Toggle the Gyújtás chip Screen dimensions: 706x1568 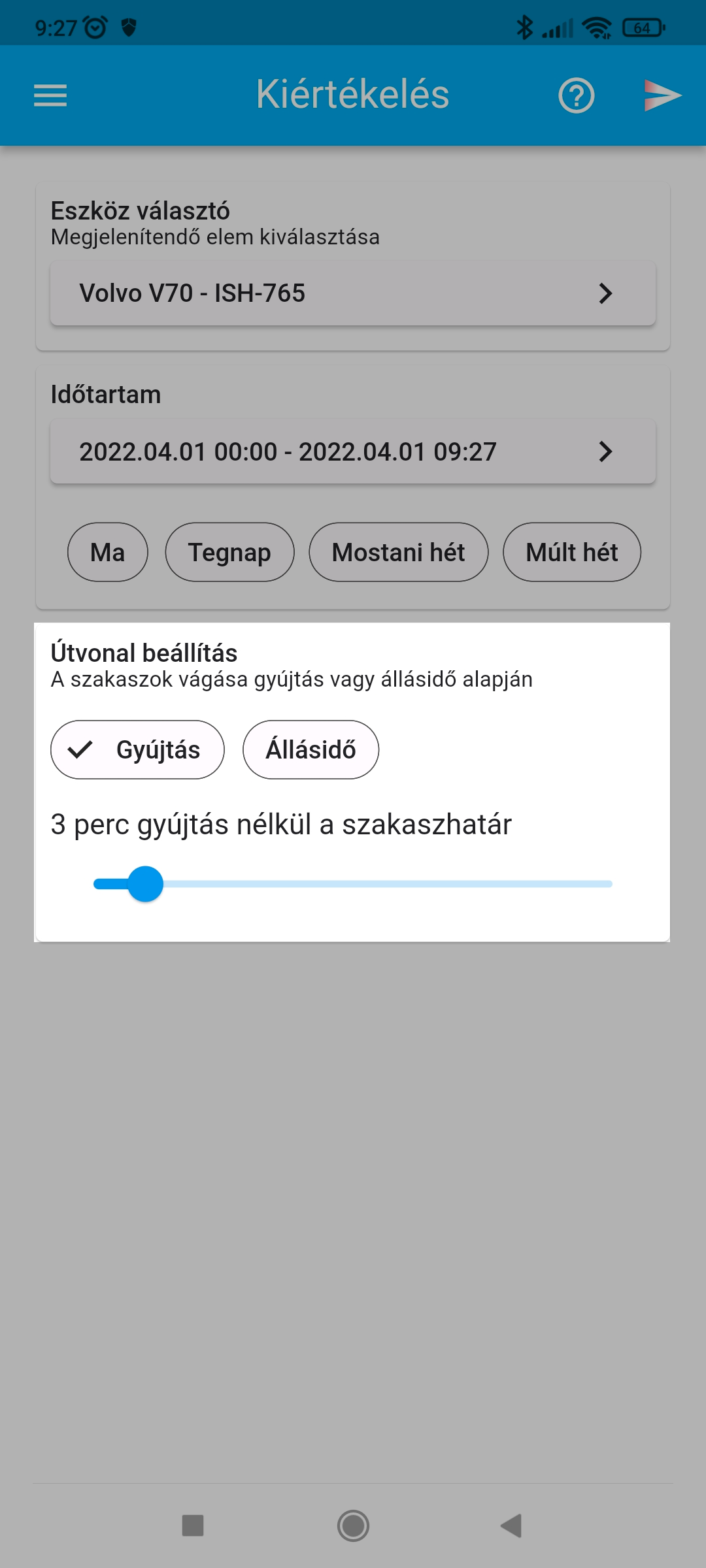137,749
